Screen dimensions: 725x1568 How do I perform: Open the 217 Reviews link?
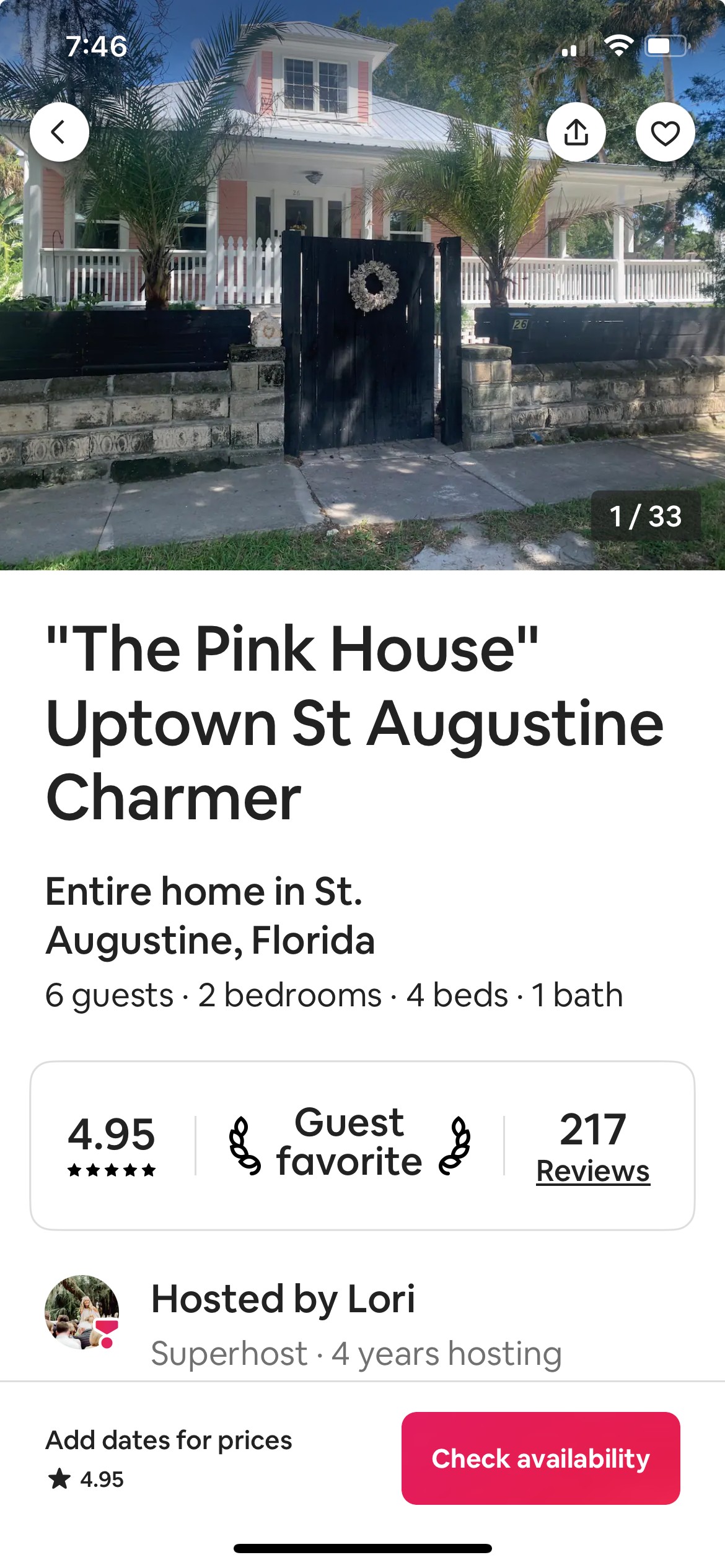[x=593, y=1146]
